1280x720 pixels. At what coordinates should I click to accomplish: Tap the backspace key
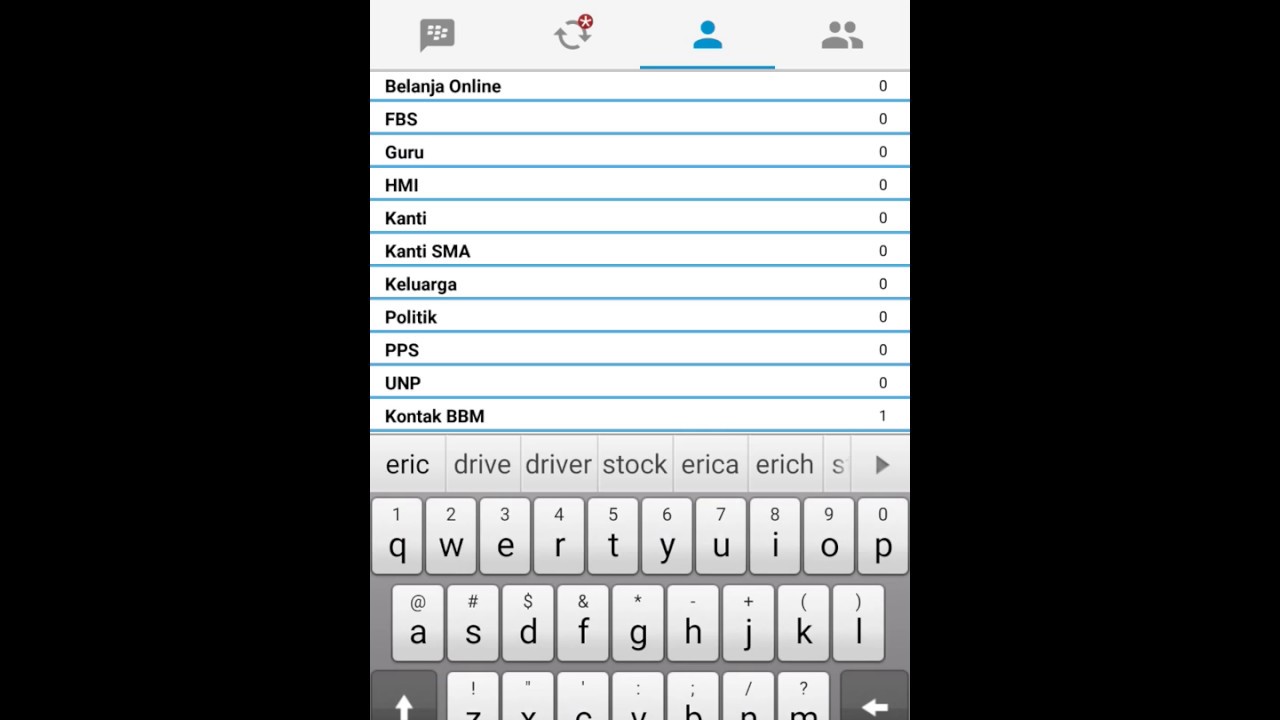point(874,703)
